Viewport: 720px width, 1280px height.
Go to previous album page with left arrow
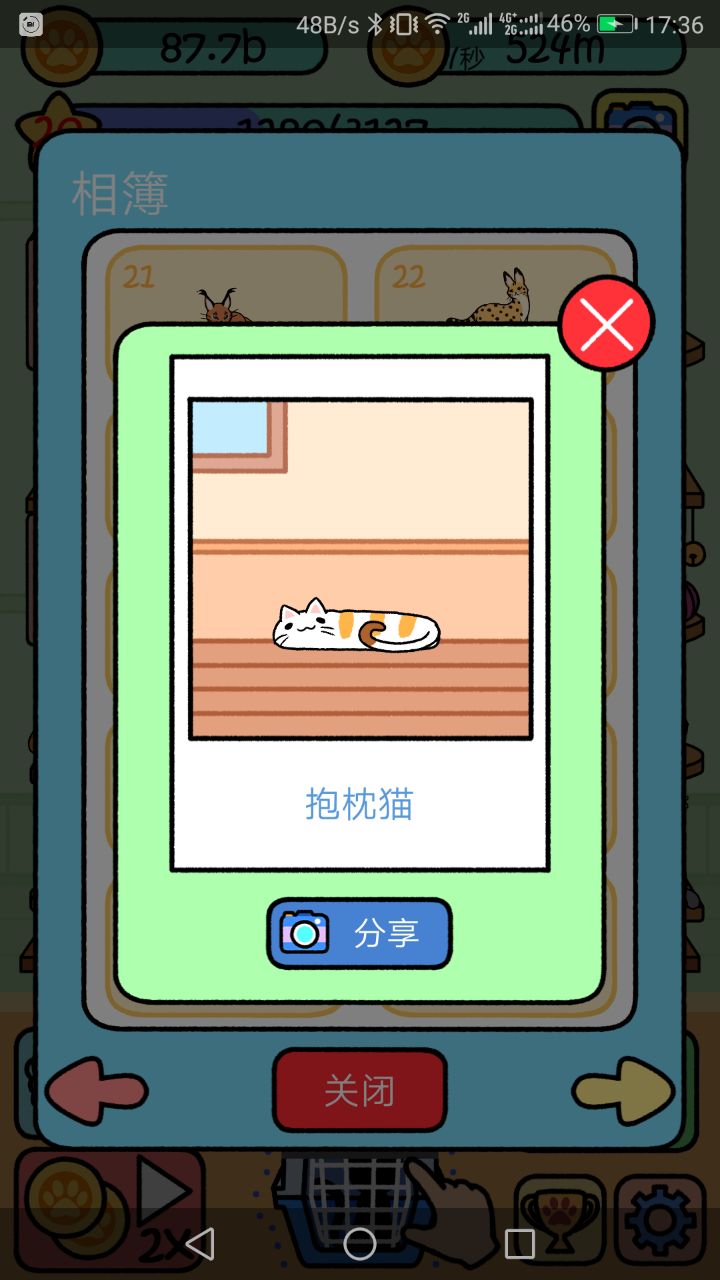coord(97,1090)
